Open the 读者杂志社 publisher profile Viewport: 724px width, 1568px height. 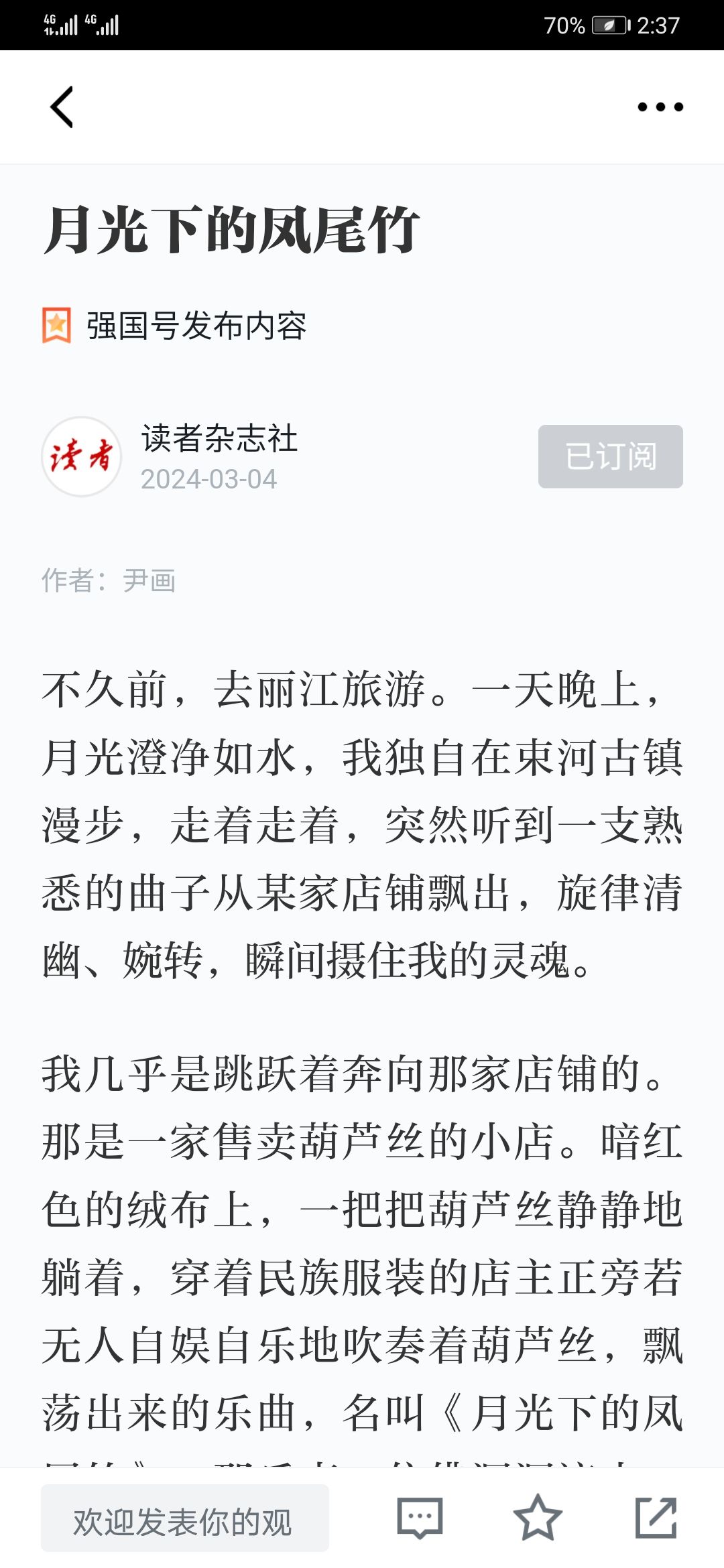coord(219,439)
